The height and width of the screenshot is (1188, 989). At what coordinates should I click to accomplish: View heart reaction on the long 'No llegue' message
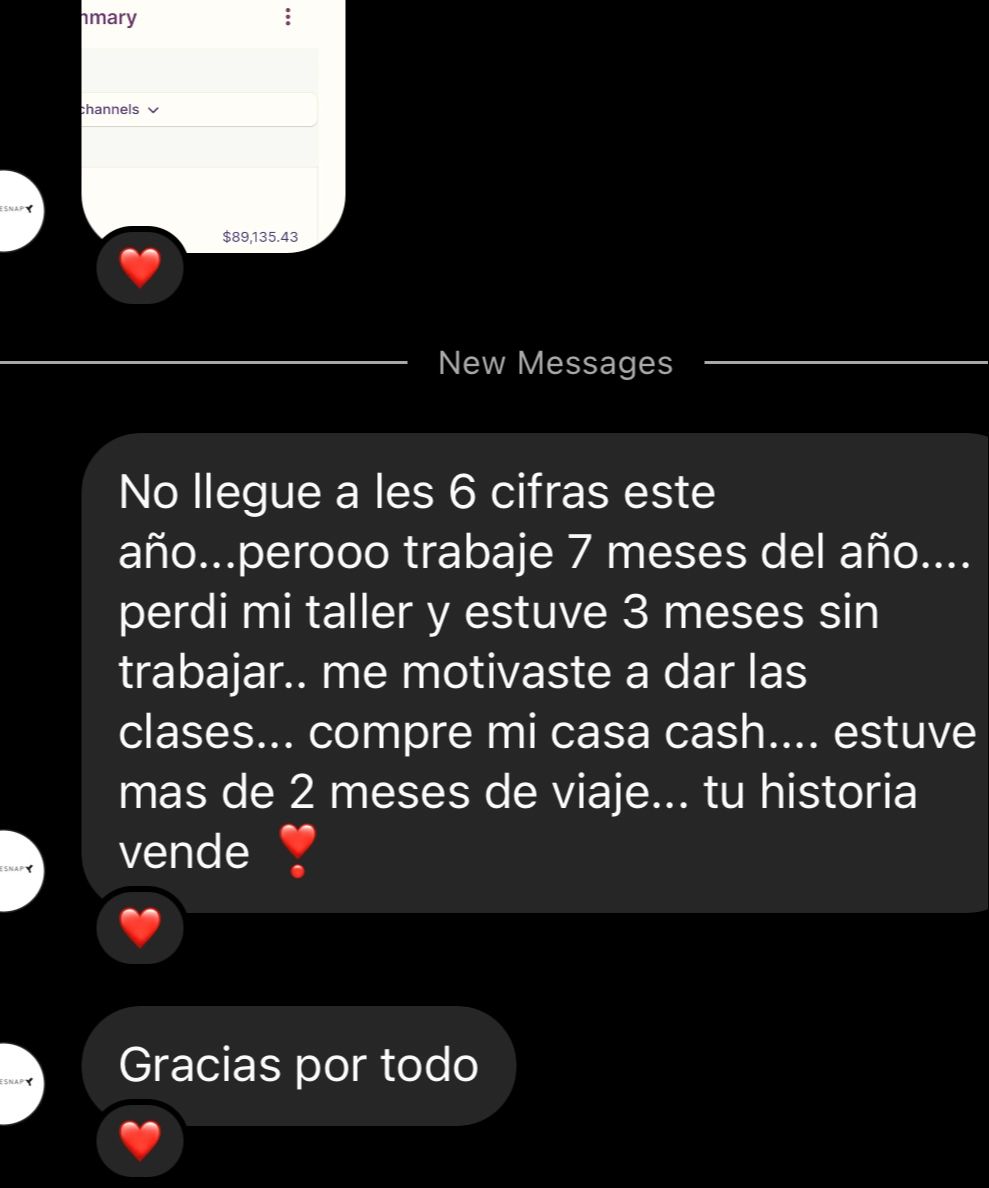click(x=140, y=929)
